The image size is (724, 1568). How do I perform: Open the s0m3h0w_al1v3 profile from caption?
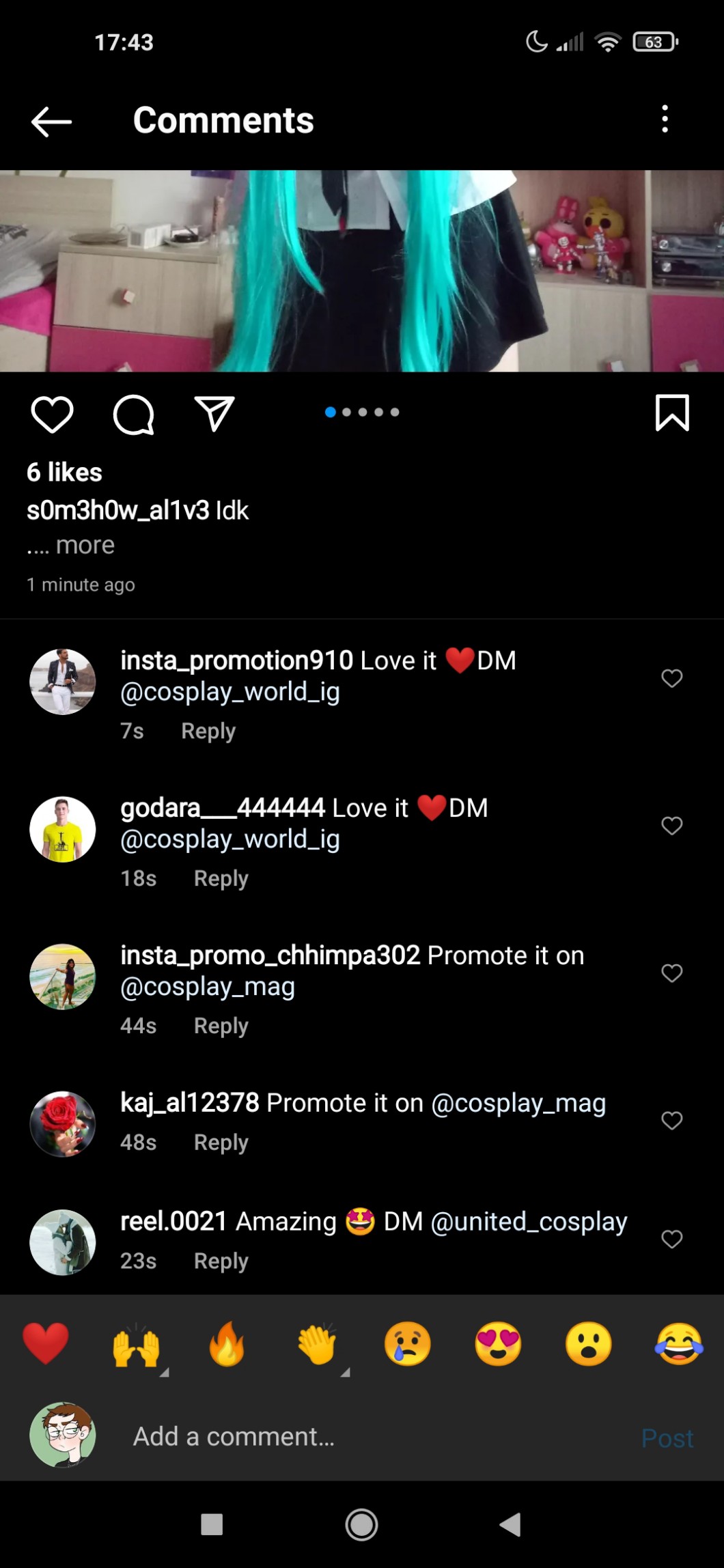[x=117, y=510]
